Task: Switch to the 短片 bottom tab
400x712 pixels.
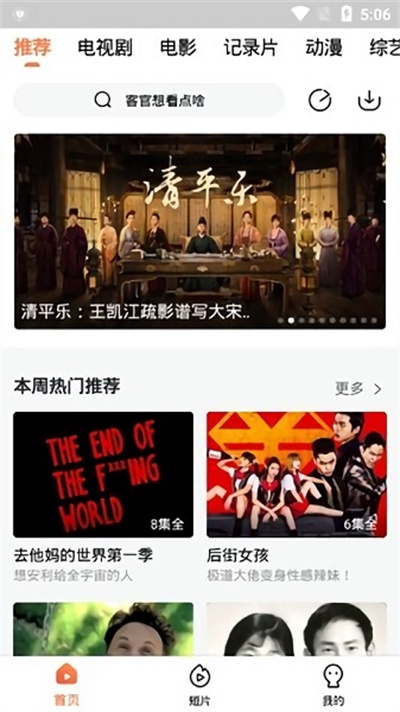Action: coord(200,685)
